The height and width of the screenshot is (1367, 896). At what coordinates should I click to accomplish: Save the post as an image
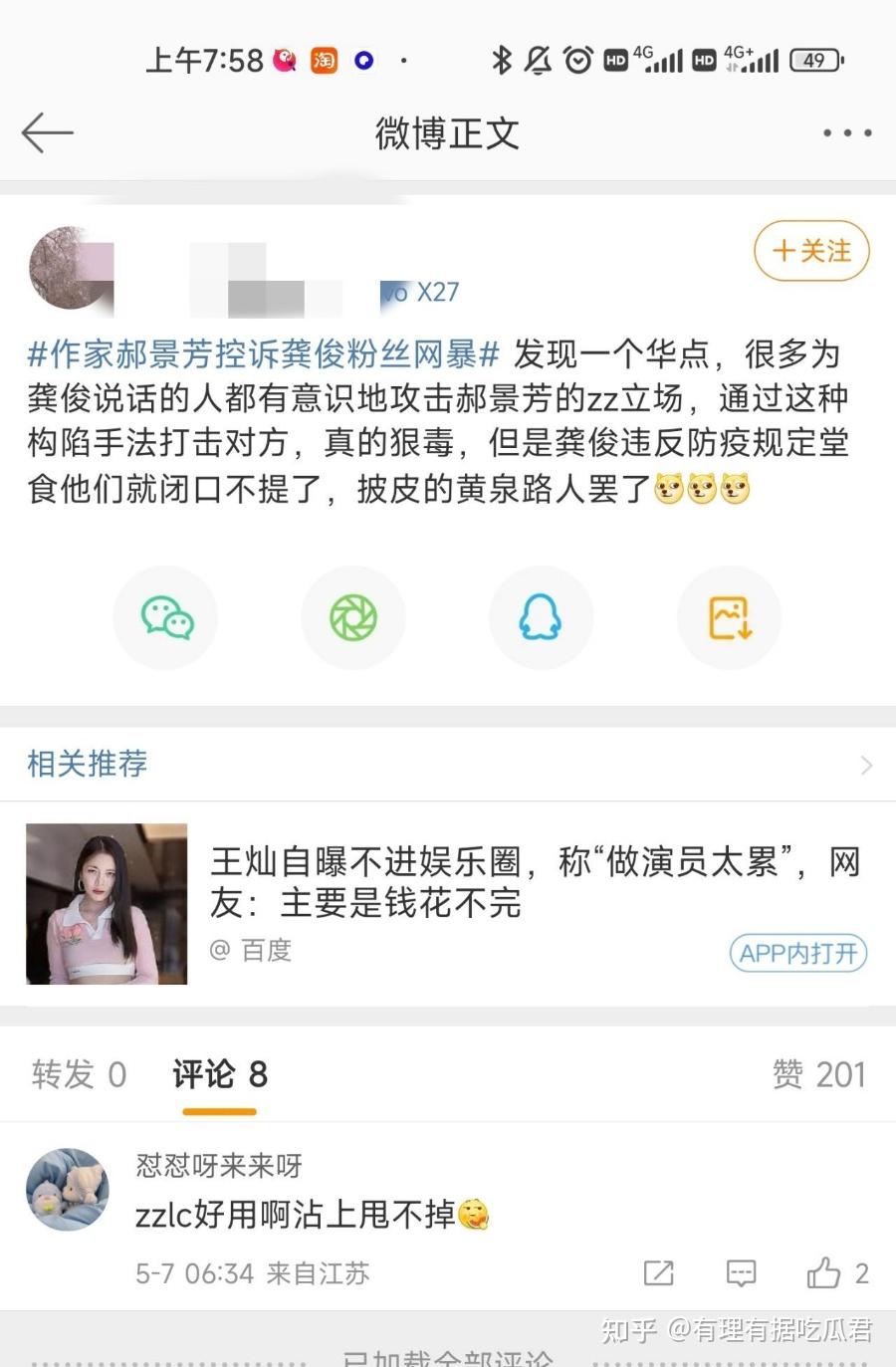[729, 618]
